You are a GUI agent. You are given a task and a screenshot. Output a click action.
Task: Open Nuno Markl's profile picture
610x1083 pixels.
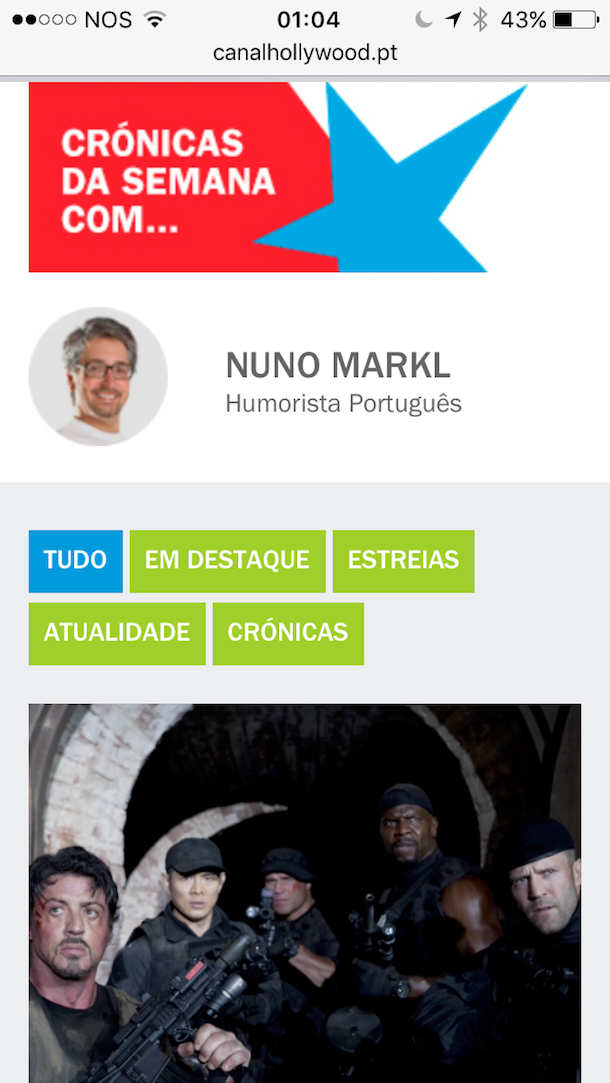point(98,376)
